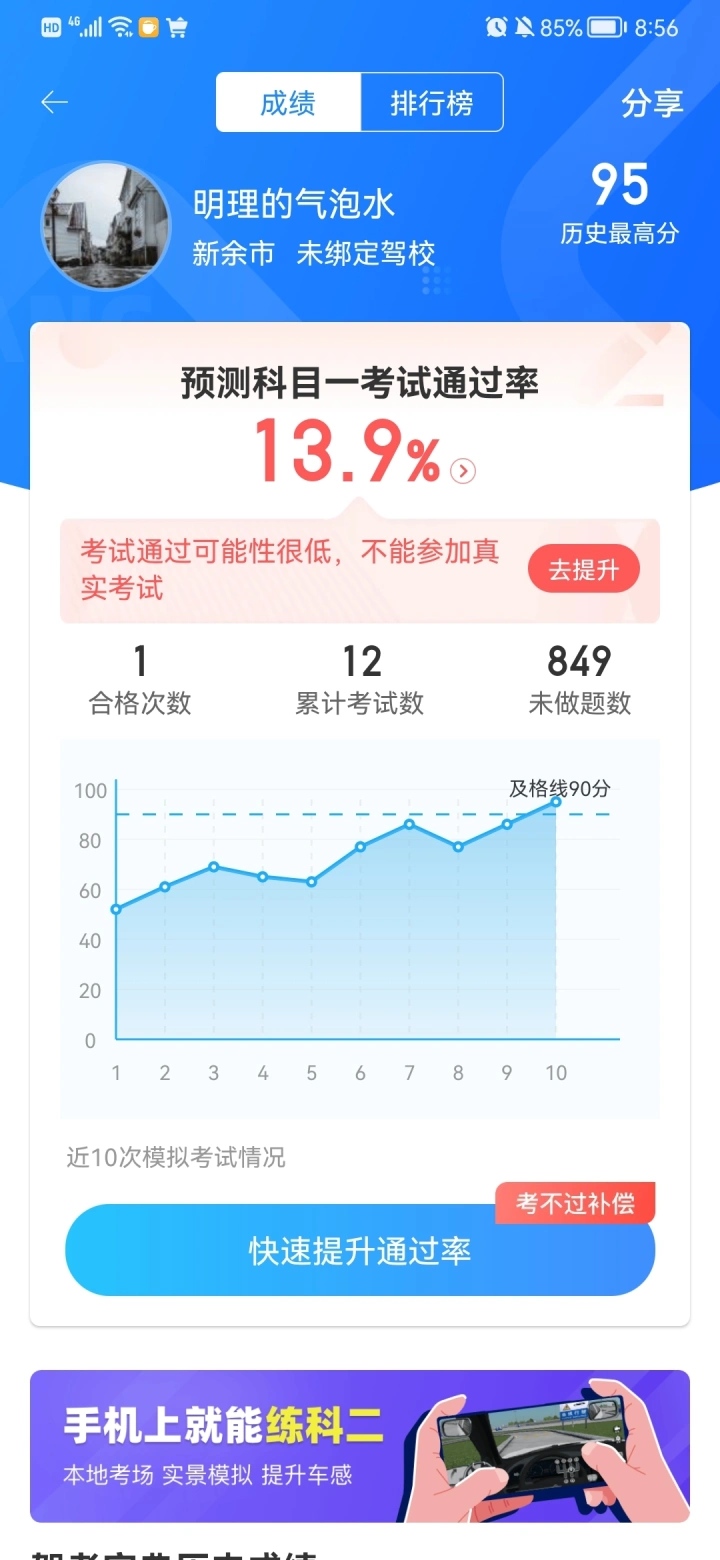Switch to the 排行榜 tab

click(431, 103)
